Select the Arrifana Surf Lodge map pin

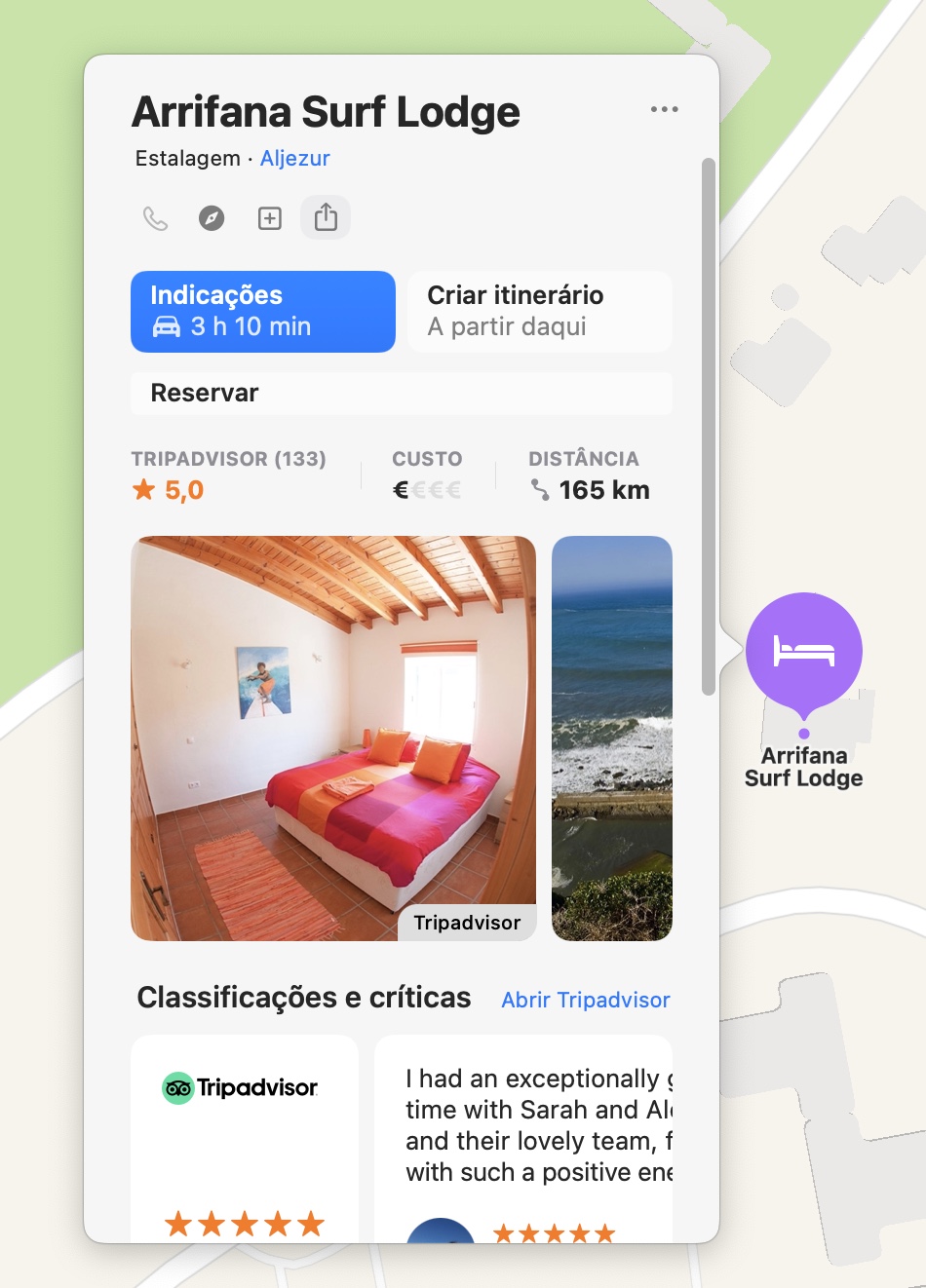click(x=803, y=652)
